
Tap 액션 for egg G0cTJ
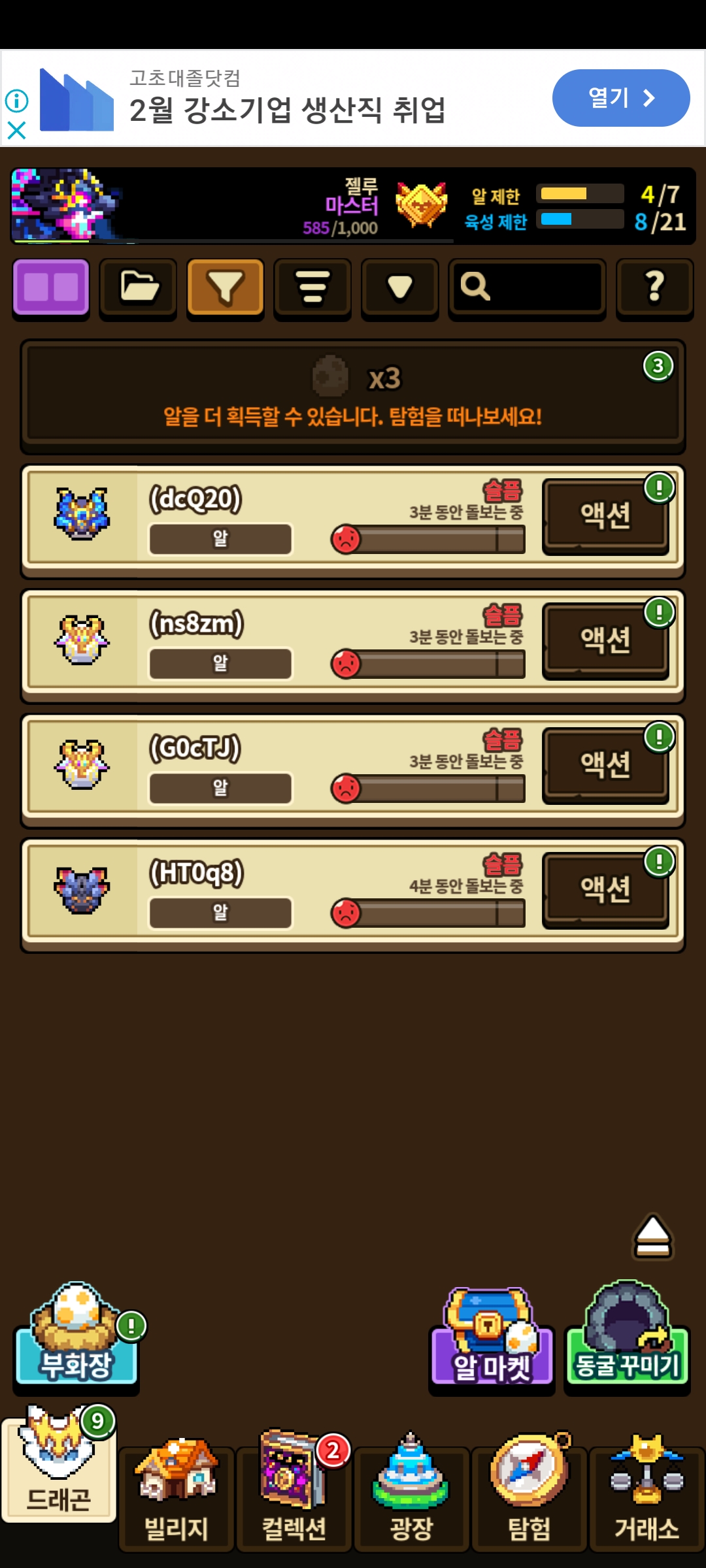pos(605,765)
